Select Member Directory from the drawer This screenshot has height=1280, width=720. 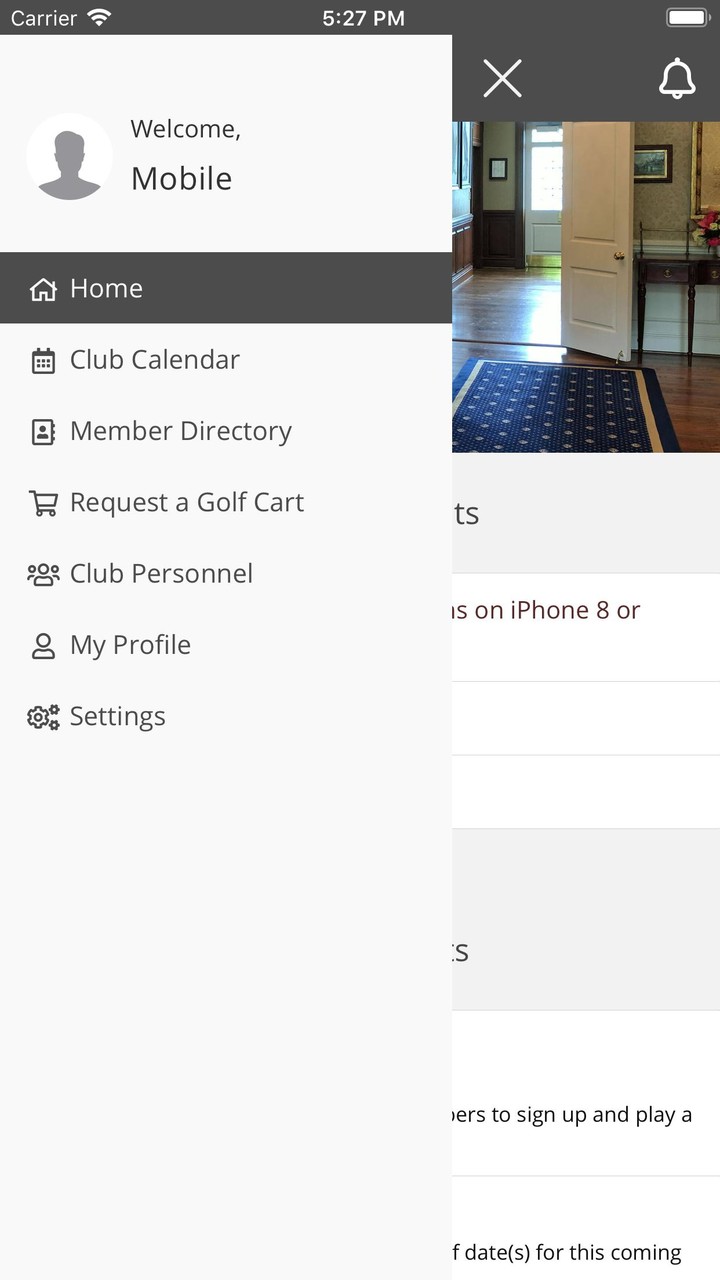pos(180,431)
